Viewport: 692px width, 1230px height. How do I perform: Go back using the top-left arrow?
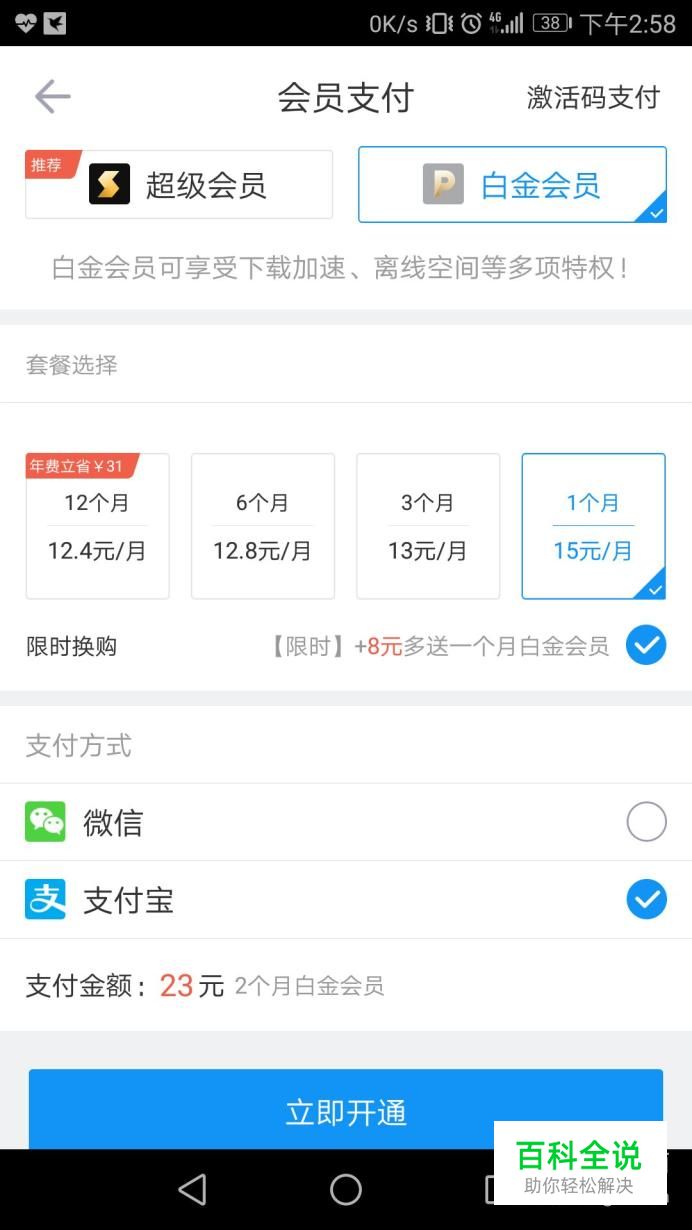tap(52, 97)
